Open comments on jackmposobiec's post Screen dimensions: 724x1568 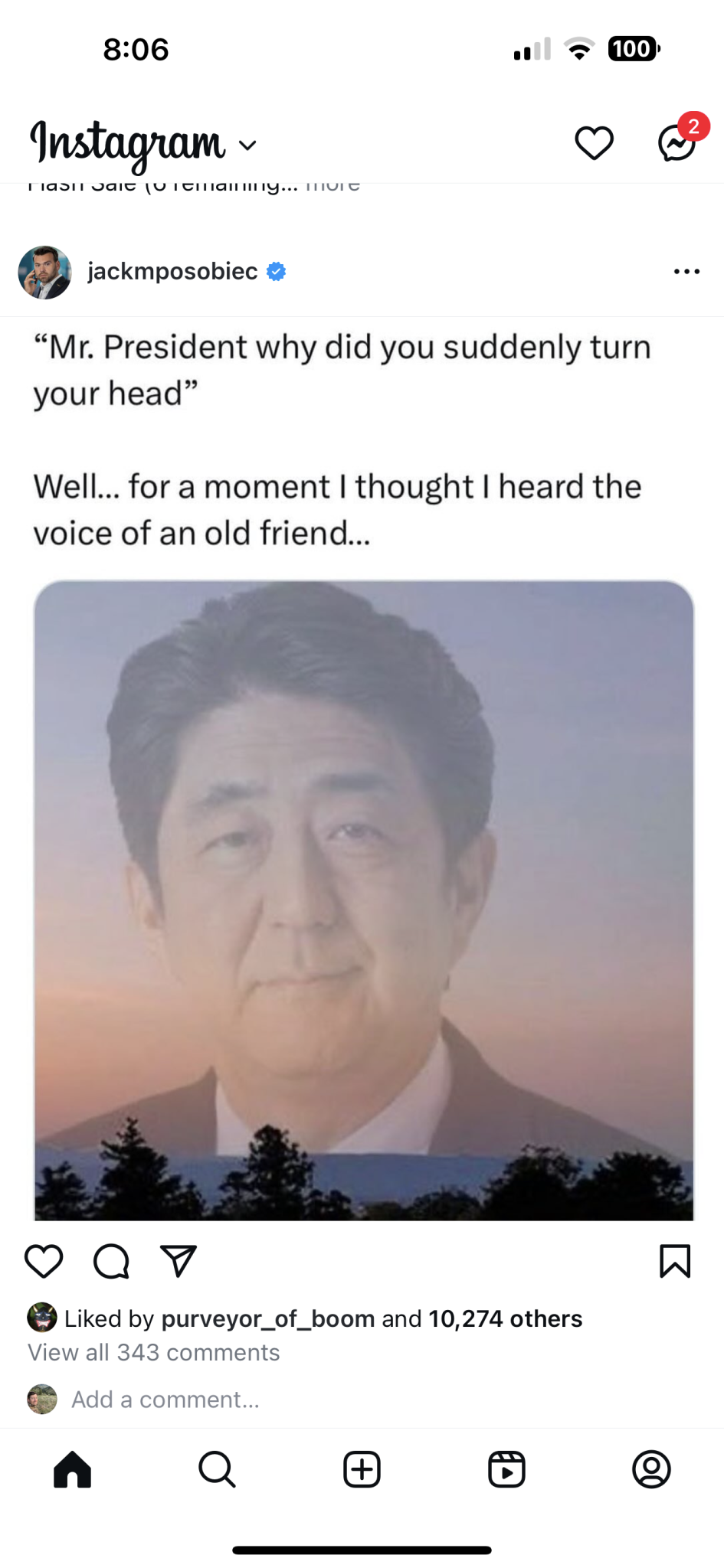(x=111, y=1261)
